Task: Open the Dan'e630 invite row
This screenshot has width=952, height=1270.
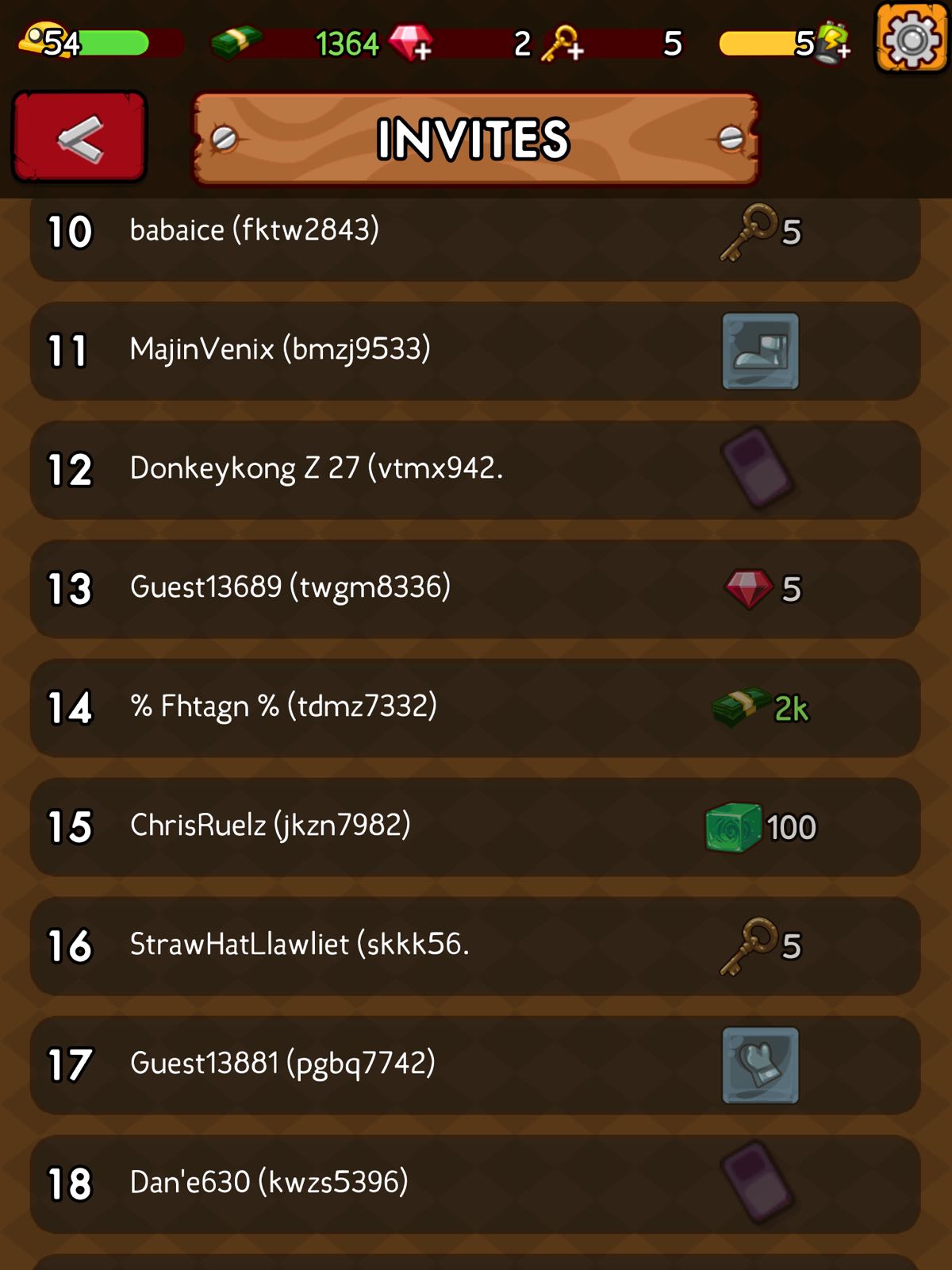Action: click(x=475, y=1184)
